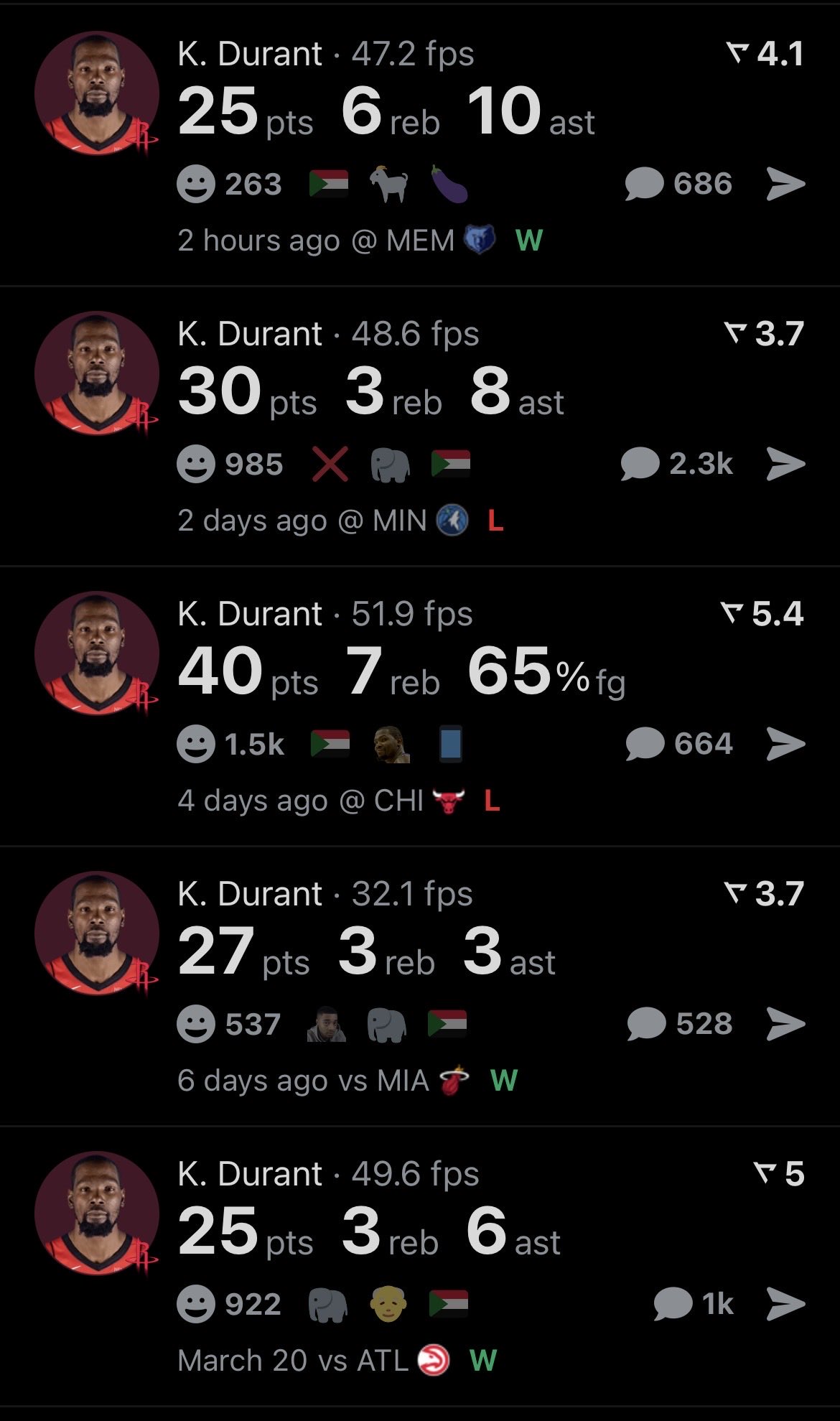Image resolution: width=840 pixels, height=1421 pixels.
Task: Share the MEM game stat line
Action: (x=785, y=185)
